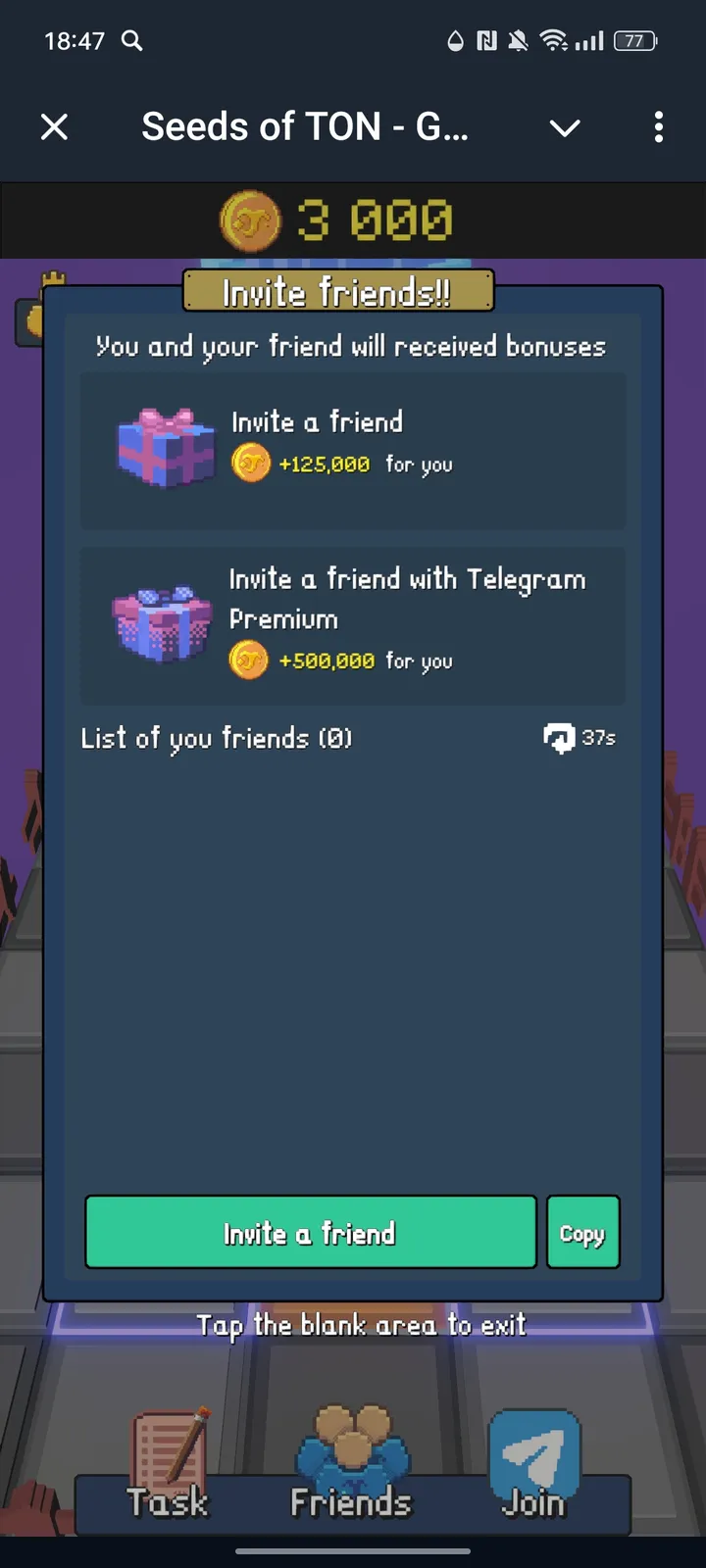Click the coin icon showing +125,000 reward
The height and width of the screenshot is (1568, 706).
click(x=251, y=463)
